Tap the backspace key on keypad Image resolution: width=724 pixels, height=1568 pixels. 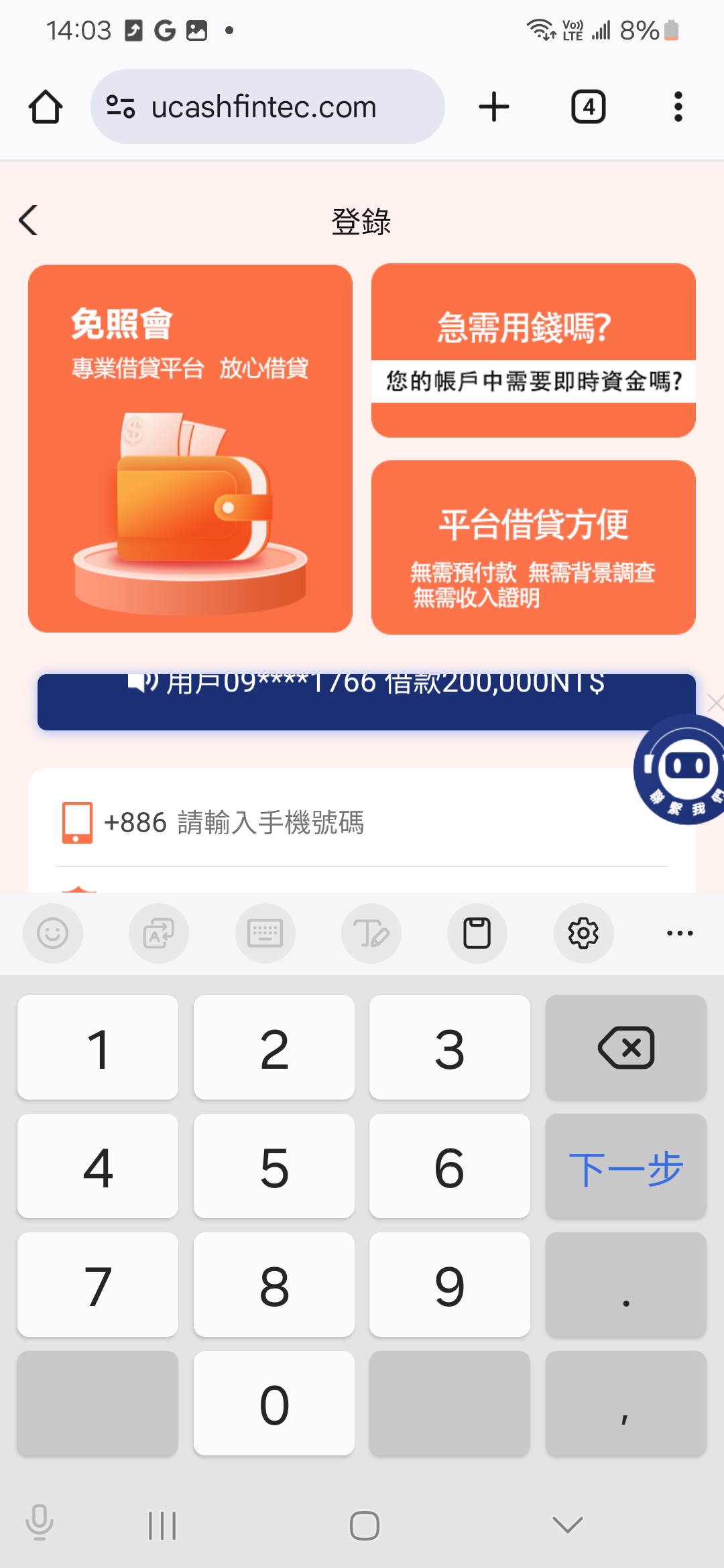coord(625,1048)
